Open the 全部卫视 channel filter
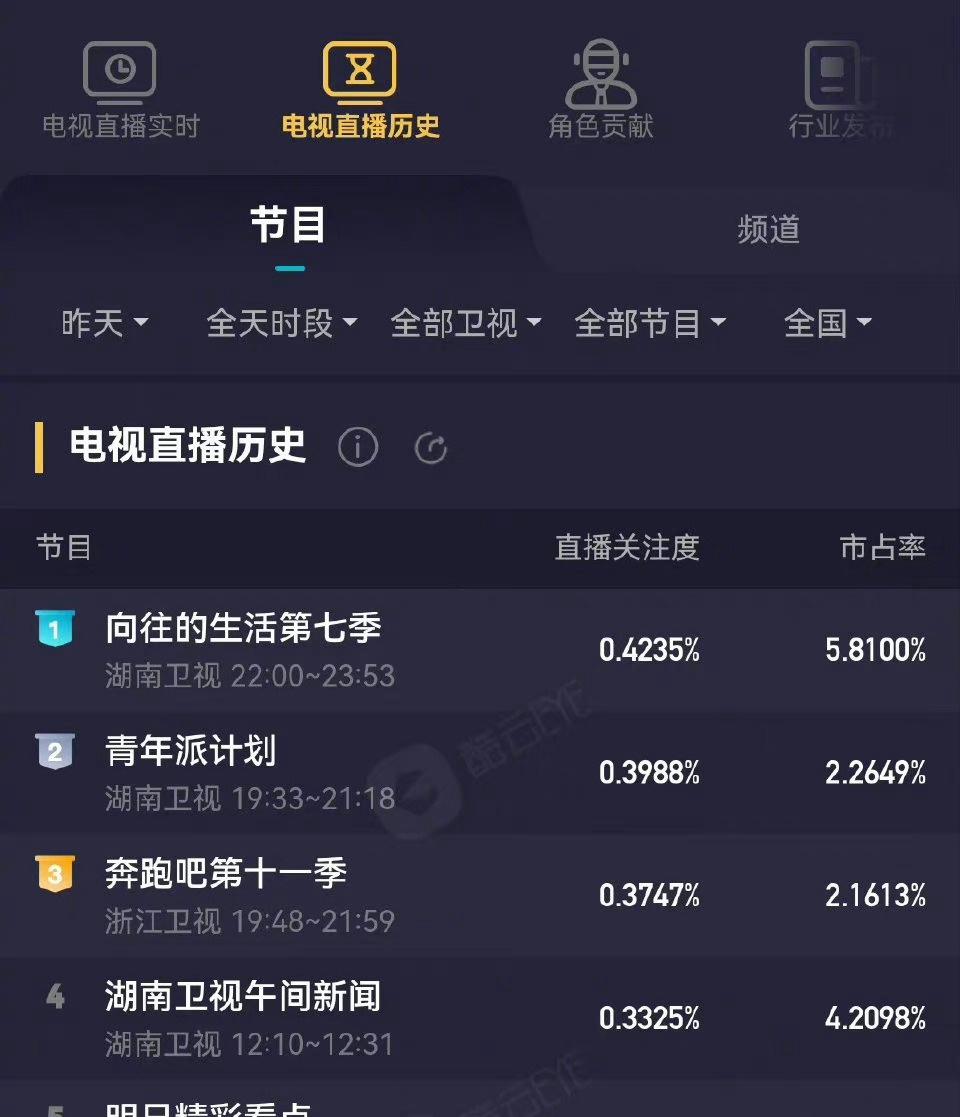 [465, 323]
